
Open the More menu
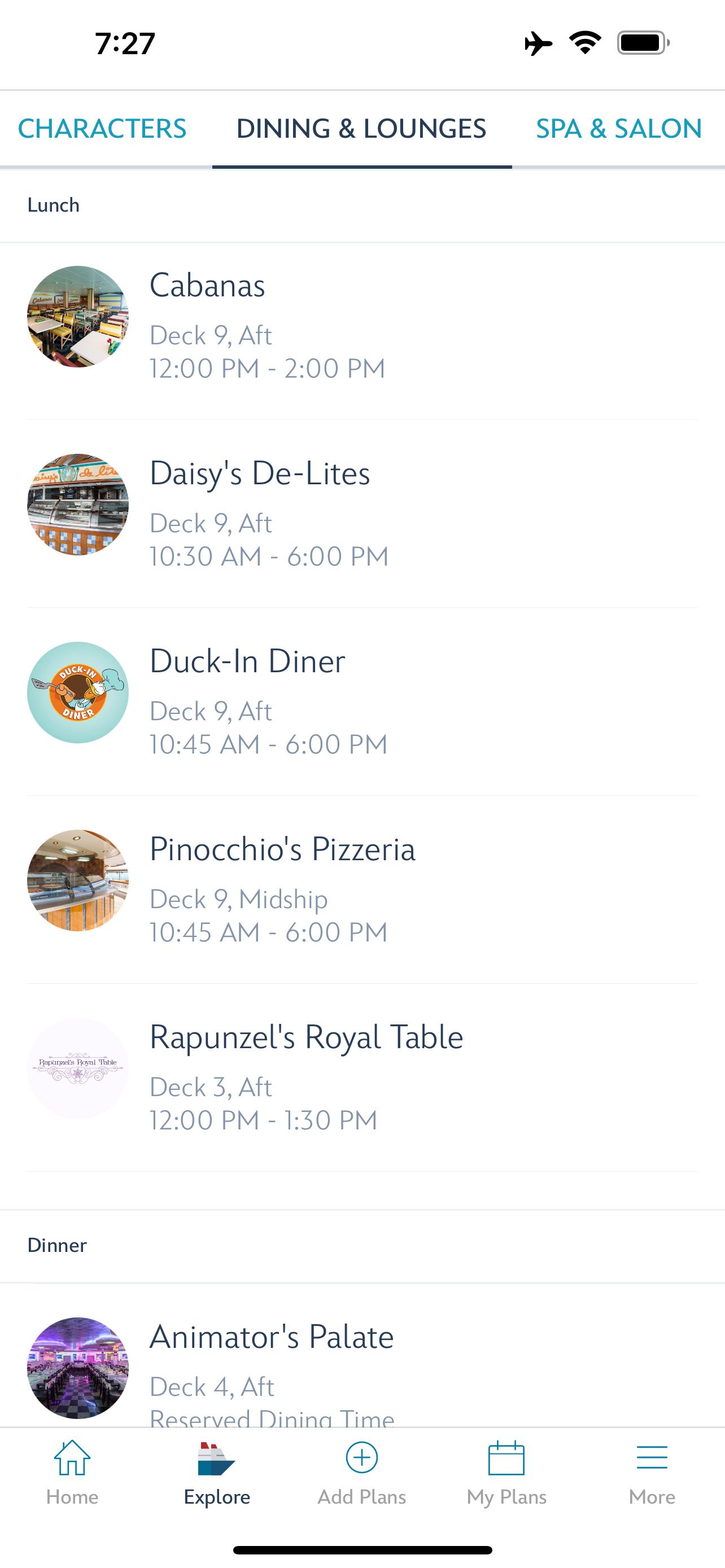(652, 1473)
